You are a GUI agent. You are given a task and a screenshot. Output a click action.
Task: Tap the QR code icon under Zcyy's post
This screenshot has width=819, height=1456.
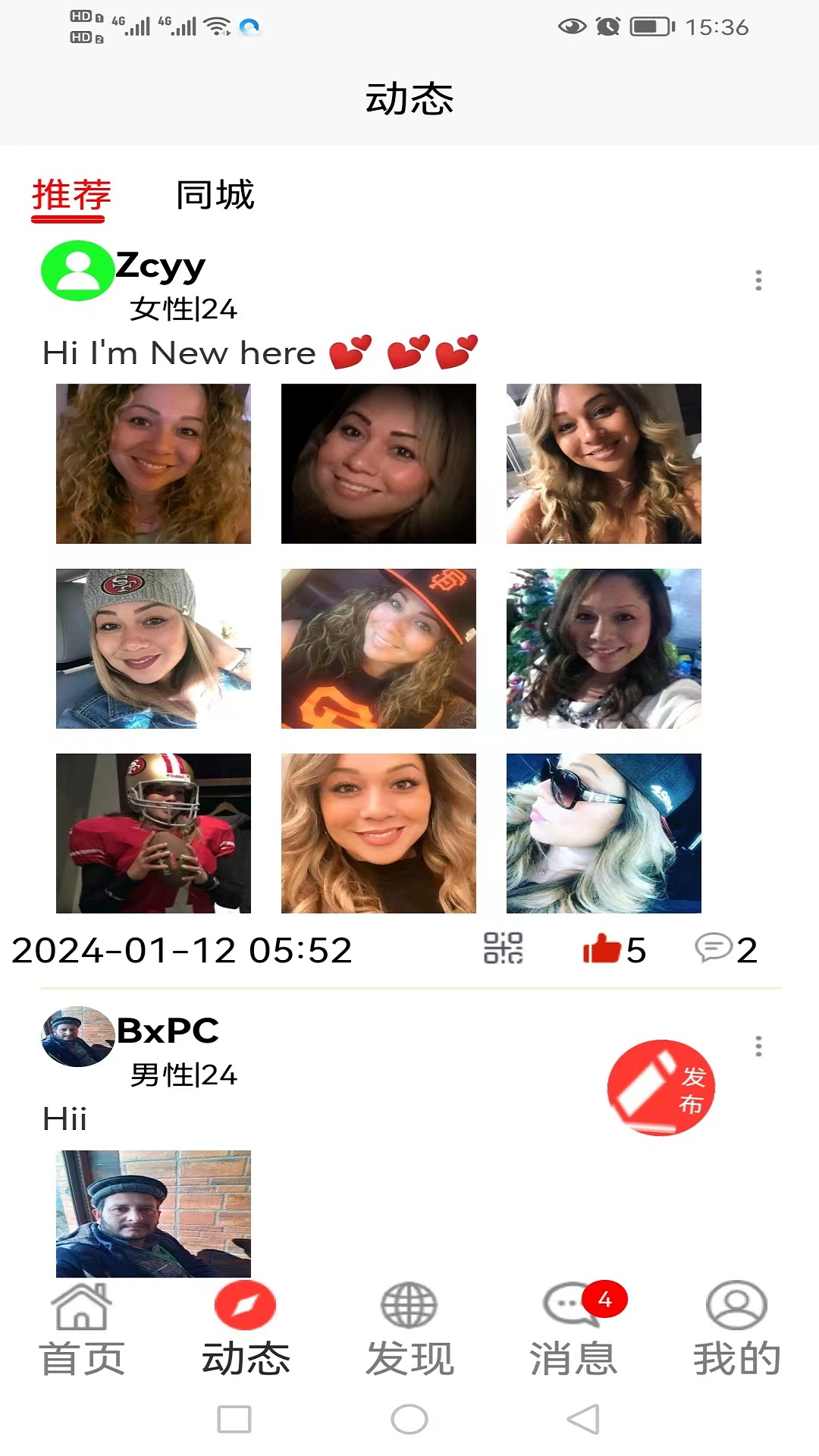pyautogui.click(x=503, y=948)
